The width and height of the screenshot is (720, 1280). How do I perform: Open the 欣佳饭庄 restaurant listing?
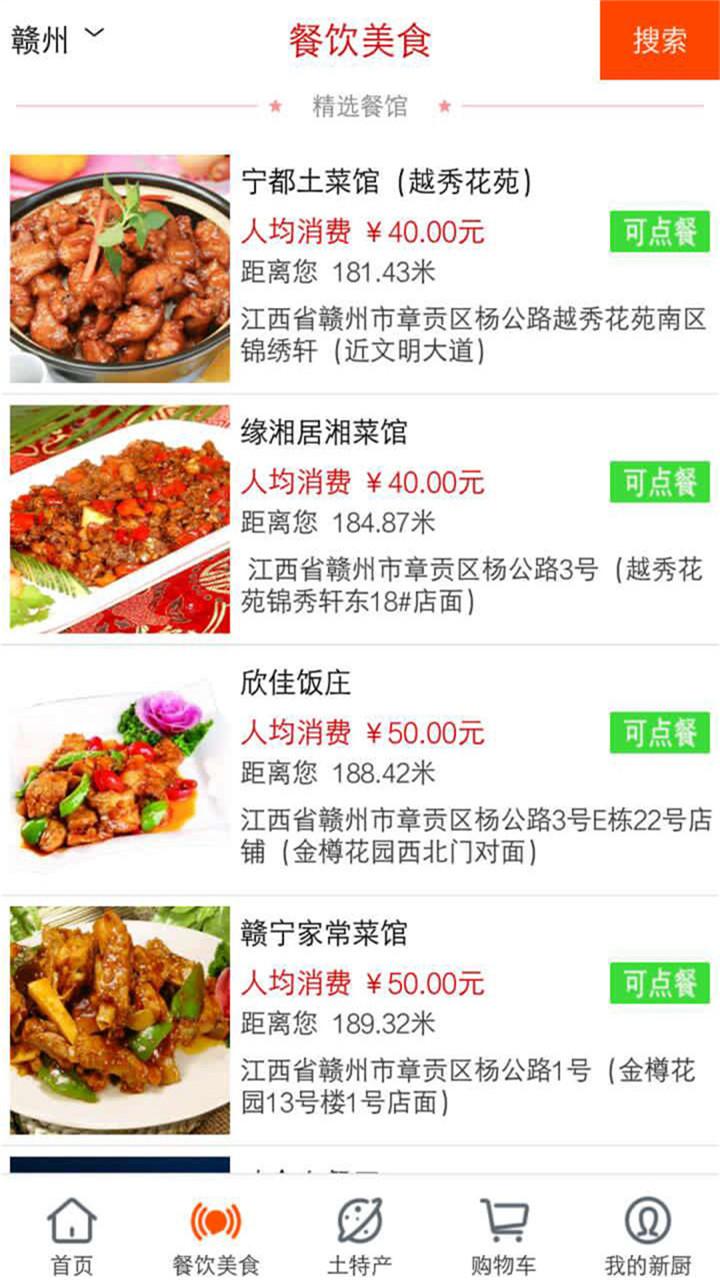(296, 683)
